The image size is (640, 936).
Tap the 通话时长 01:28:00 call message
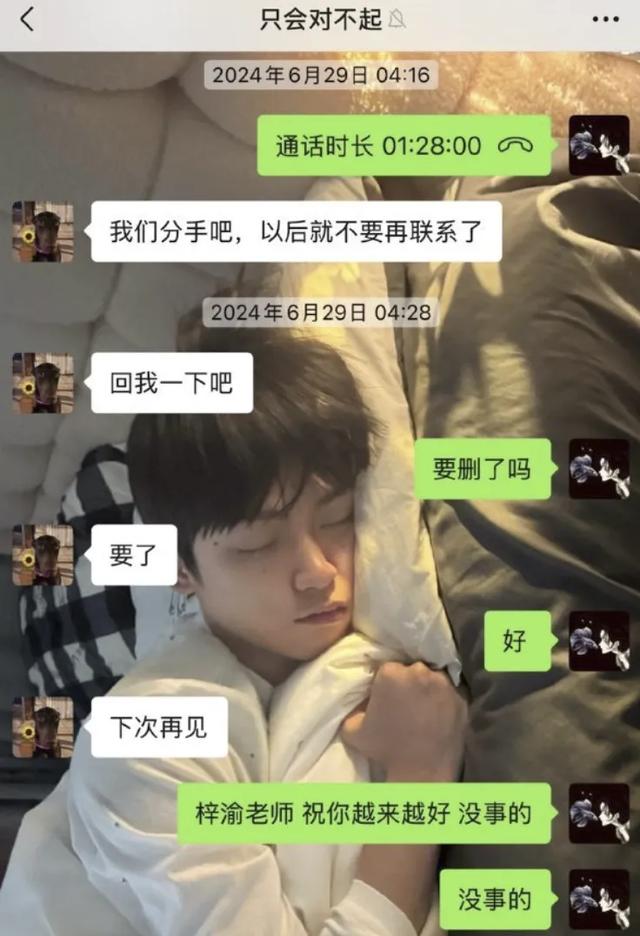(x=404, y=145)
